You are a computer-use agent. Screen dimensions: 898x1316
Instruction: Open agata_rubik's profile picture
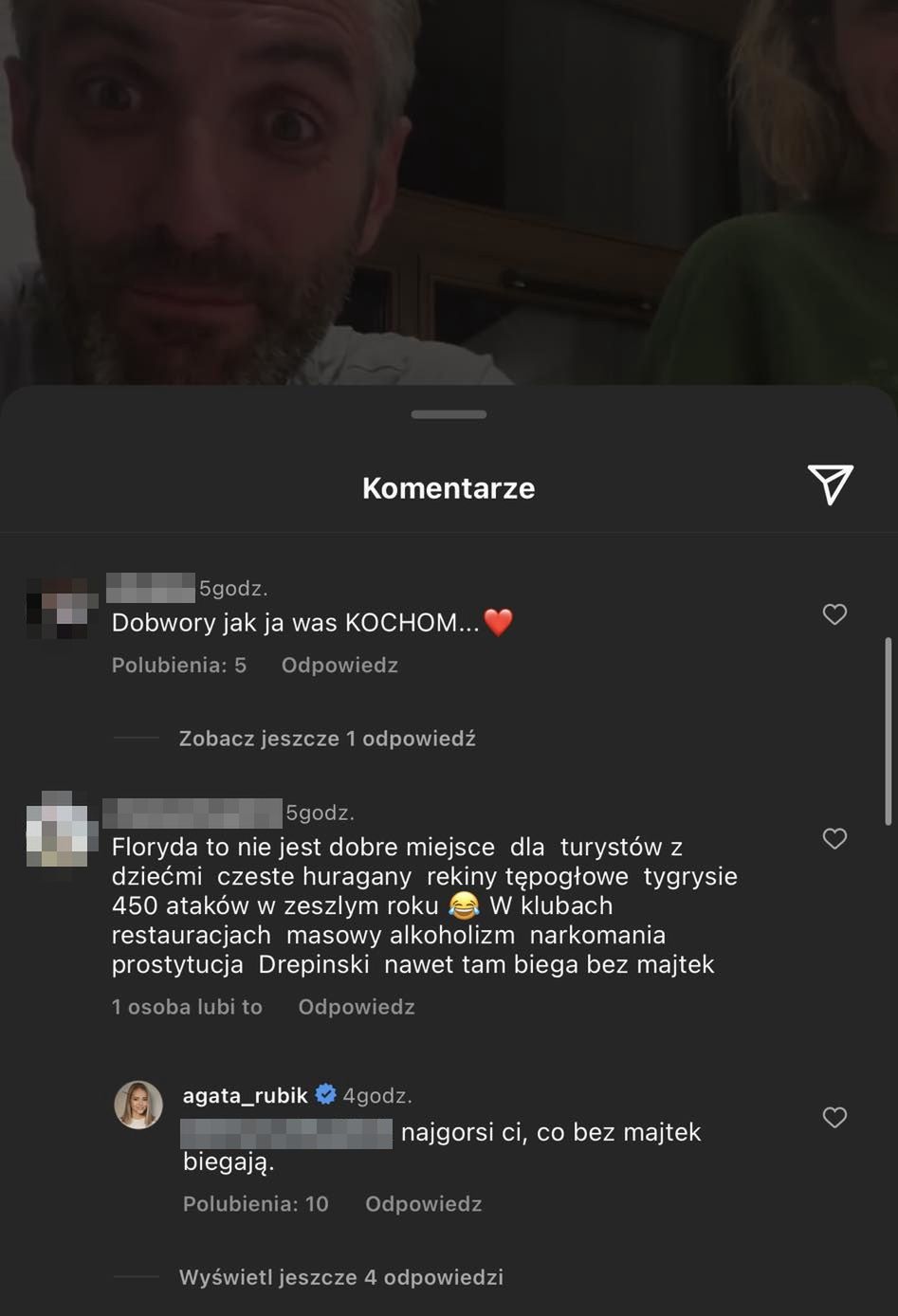point(138,1105)
